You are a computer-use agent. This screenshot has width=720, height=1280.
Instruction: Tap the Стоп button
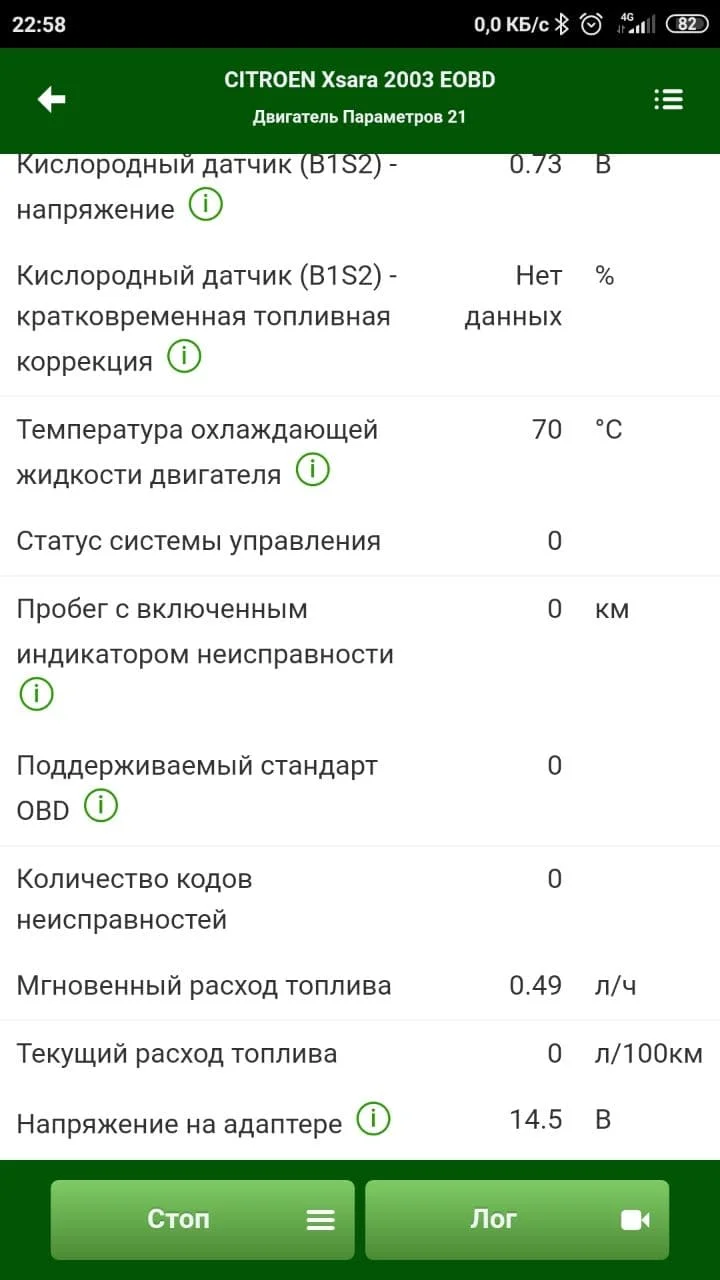click(x=203, y=1219)
